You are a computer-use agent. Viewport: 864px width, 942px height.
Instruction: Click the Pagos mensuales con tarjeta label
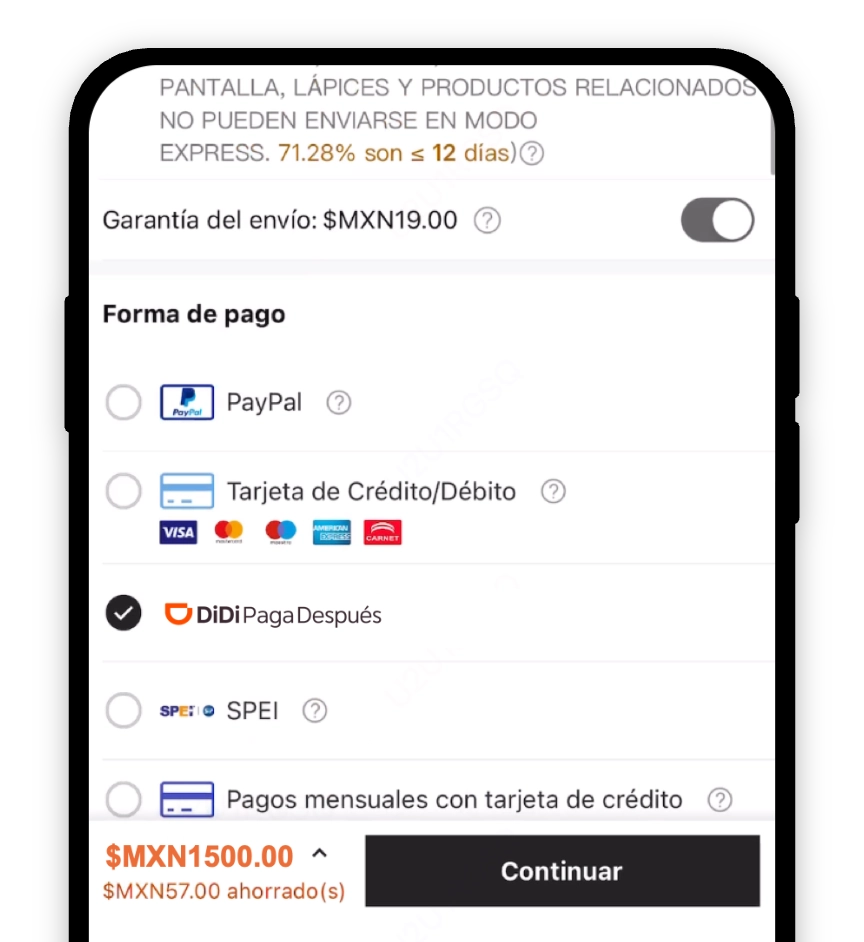point(454,799)
